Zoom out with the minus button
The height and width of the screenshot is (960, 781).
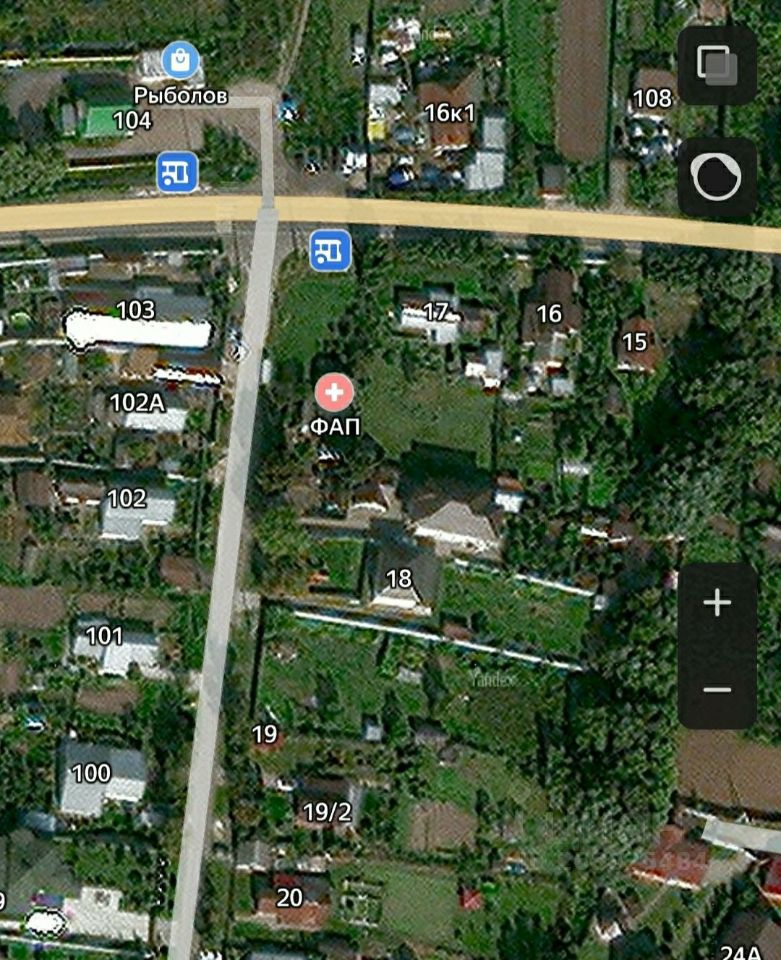(x=717, y=689)
